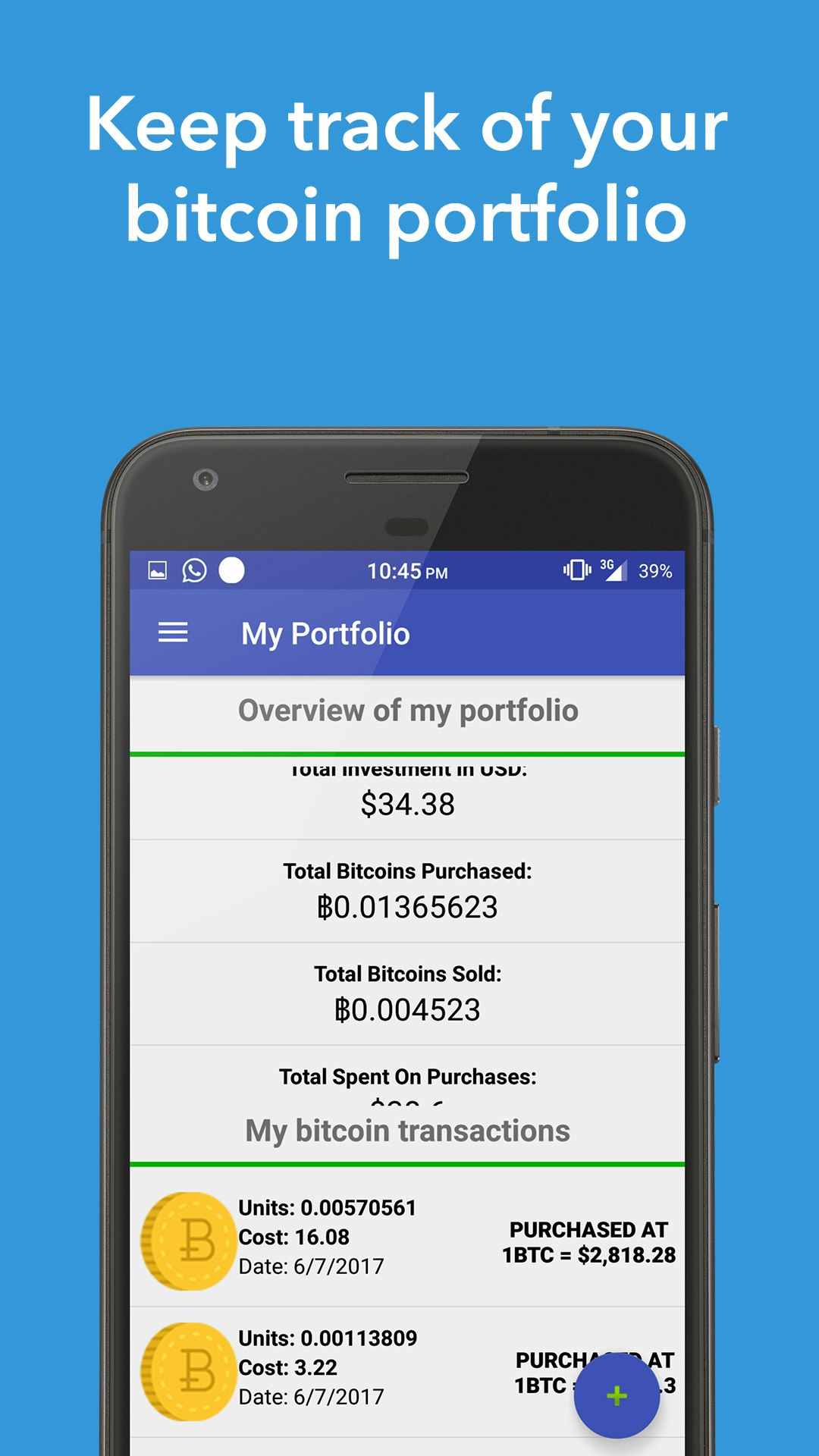Tap the 10:45 PM clock display
Image resolution: width=819 pixels, height=1456 pixels.
[407, 571]
